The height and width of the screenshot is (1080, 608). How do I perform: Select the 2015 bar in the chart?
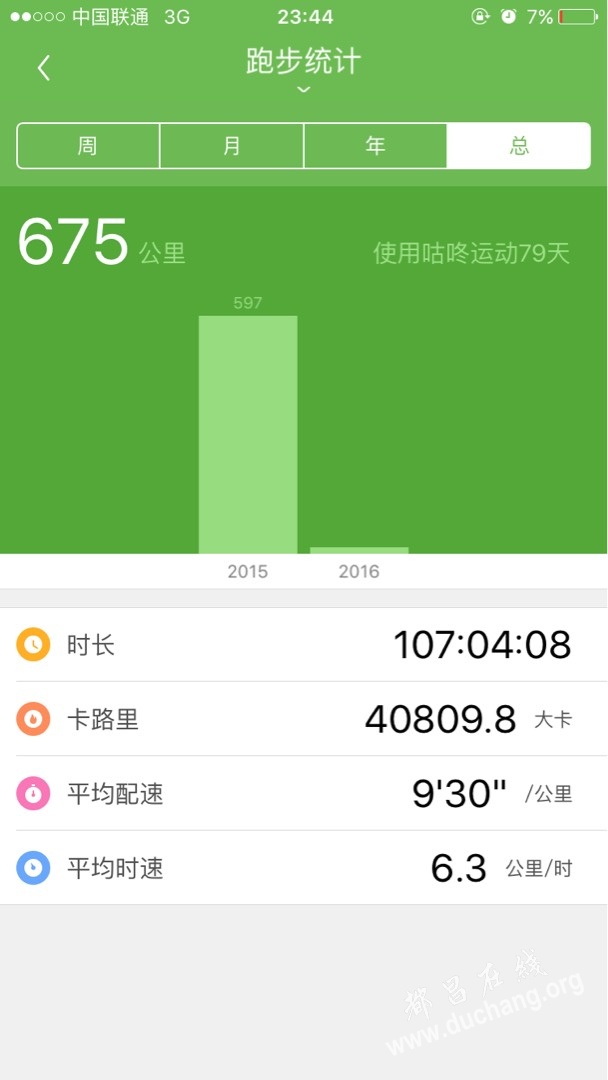click(248, 435)
